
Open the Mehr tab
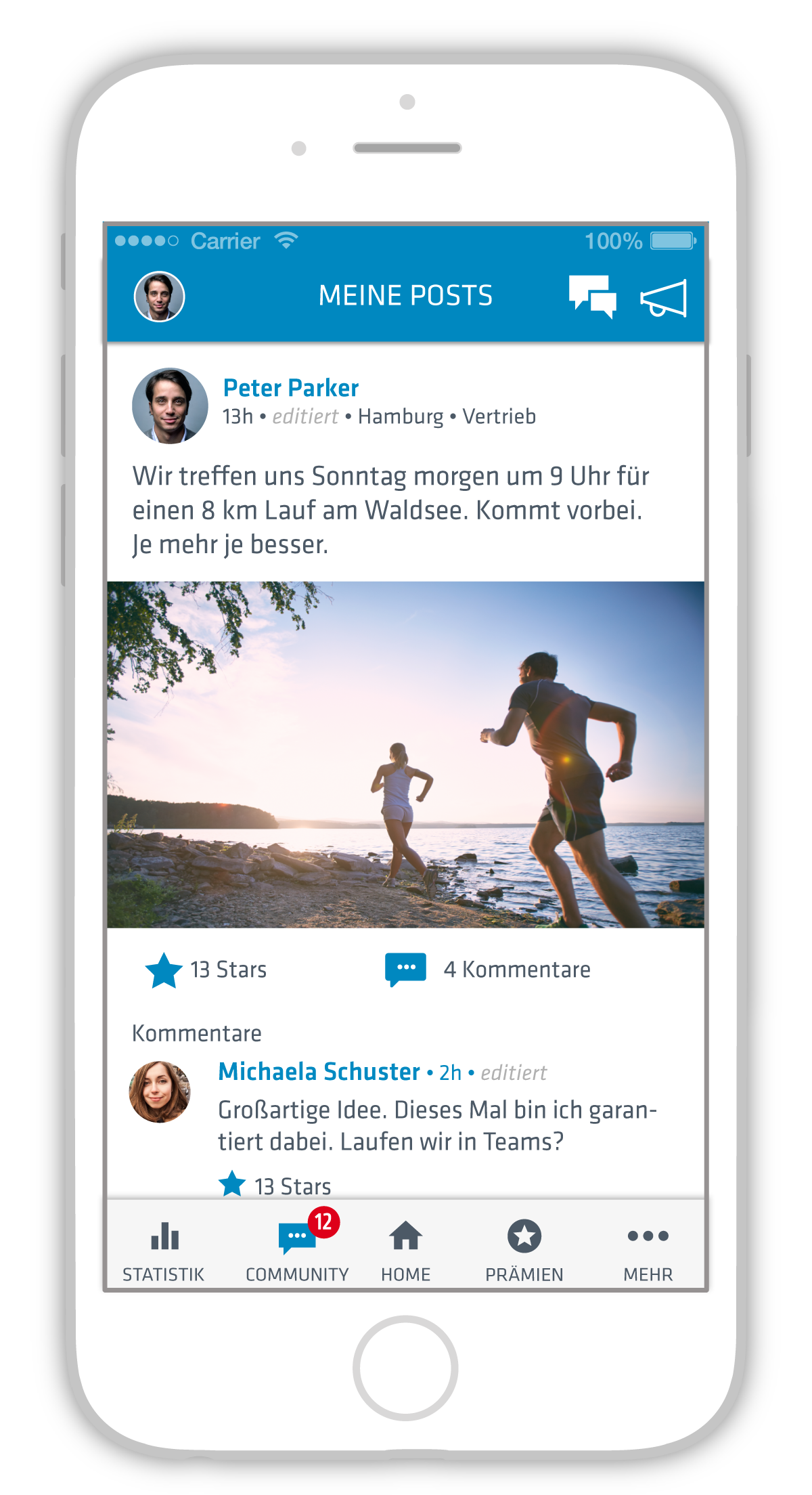[648, 1251]
